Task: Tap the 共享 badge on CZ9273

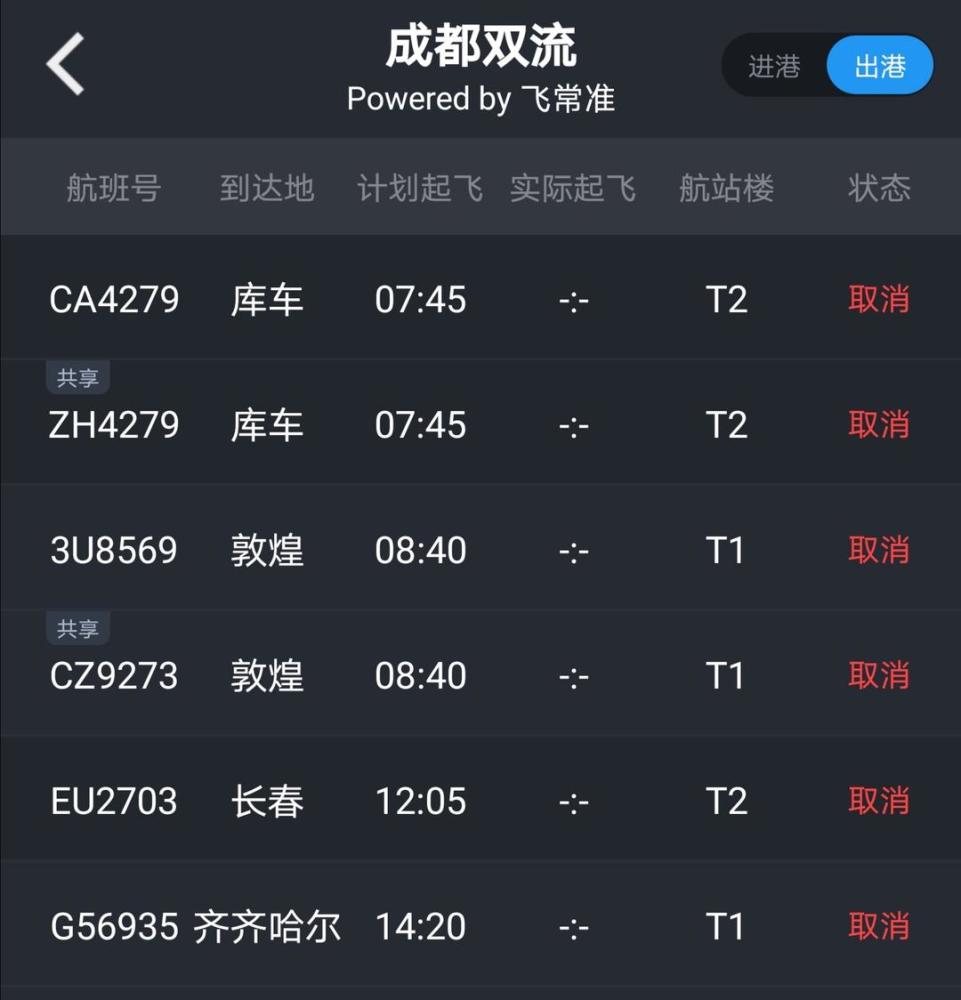Action: click(78, 628)
